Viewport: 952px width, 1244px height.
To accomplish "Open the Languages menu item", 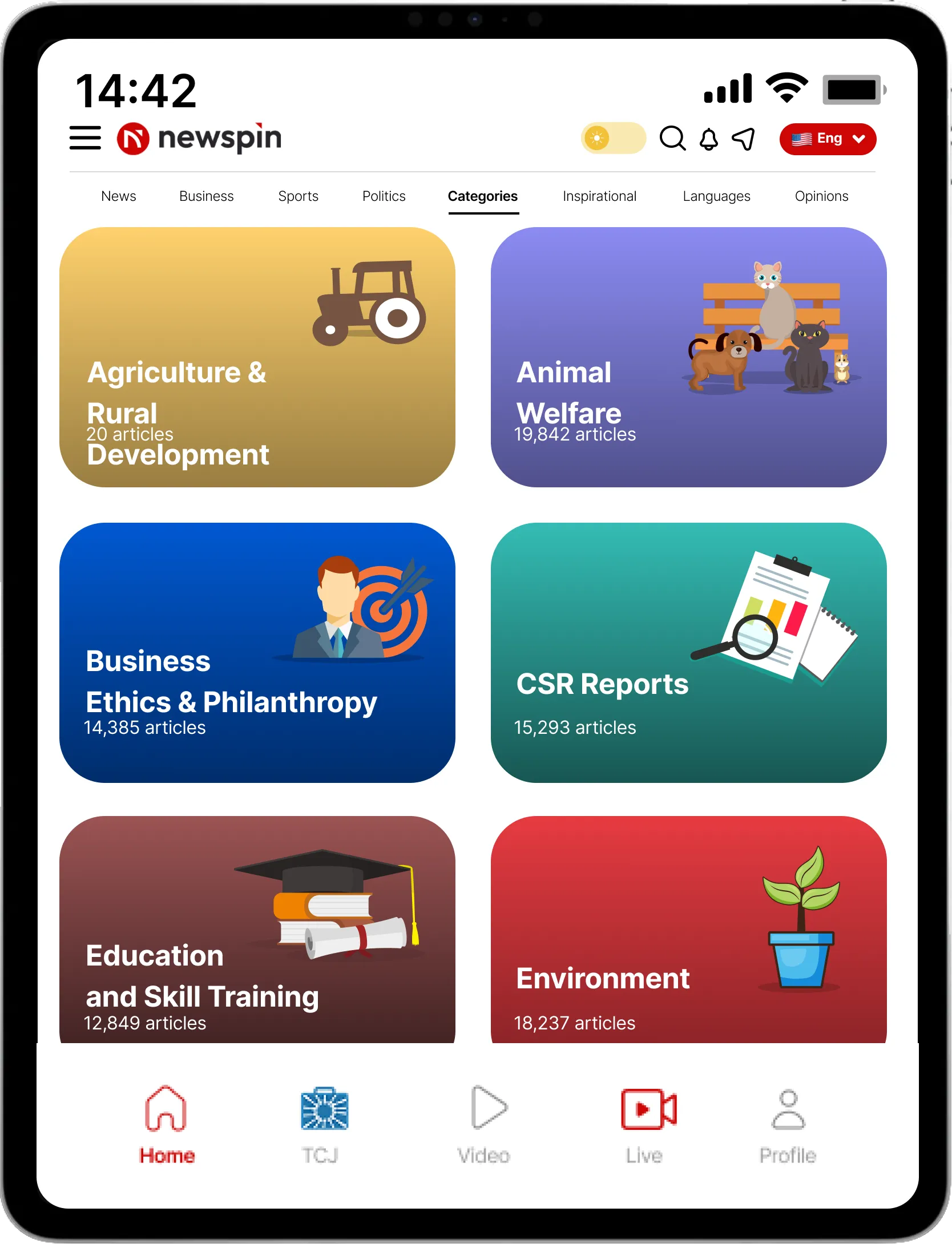I will (716, 196).
